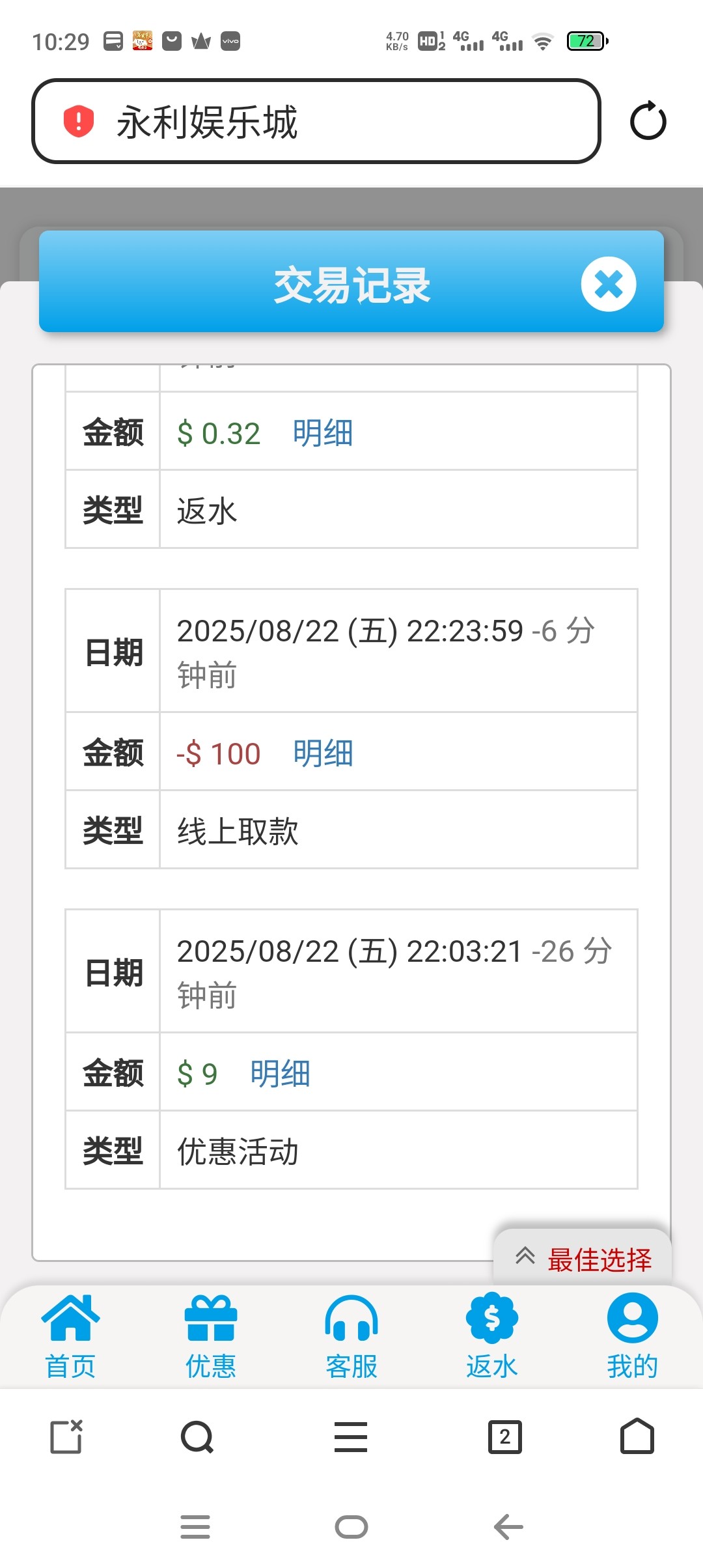The width and height of the screenshot is (703, 1568).
Task: Close the 交易记录 dialog
Action: pyautogui.click(x=608, y=285)
